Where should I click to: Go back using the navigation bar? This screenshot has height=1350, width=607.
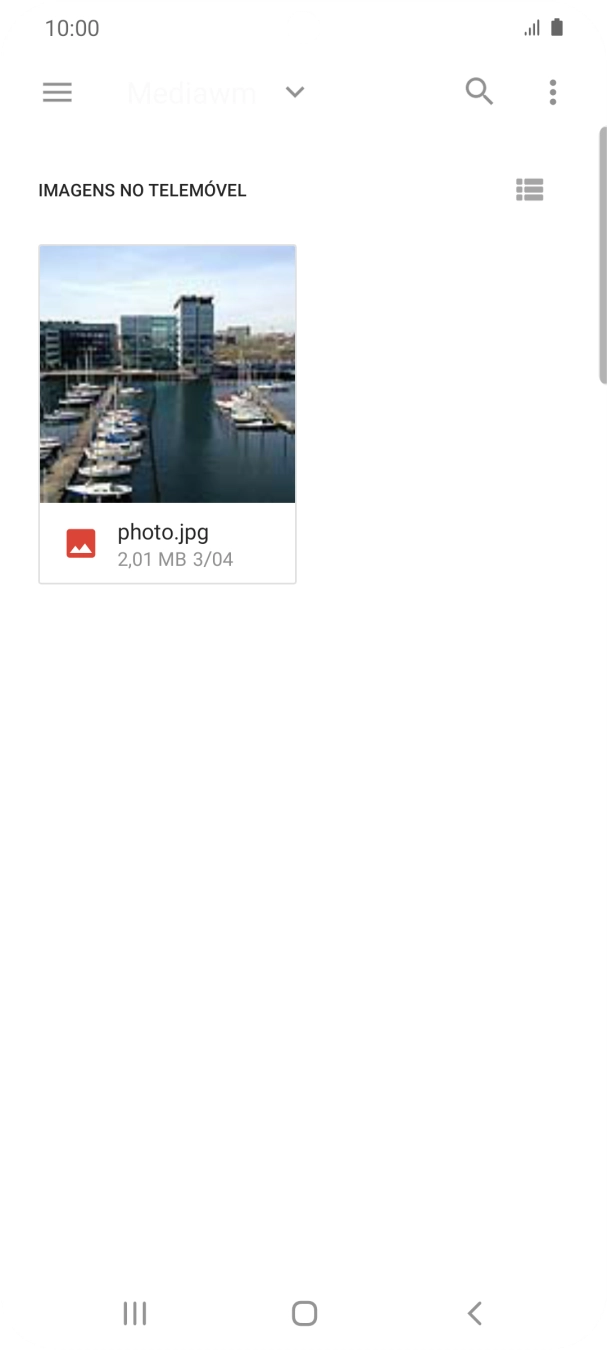pos(475,1313)
